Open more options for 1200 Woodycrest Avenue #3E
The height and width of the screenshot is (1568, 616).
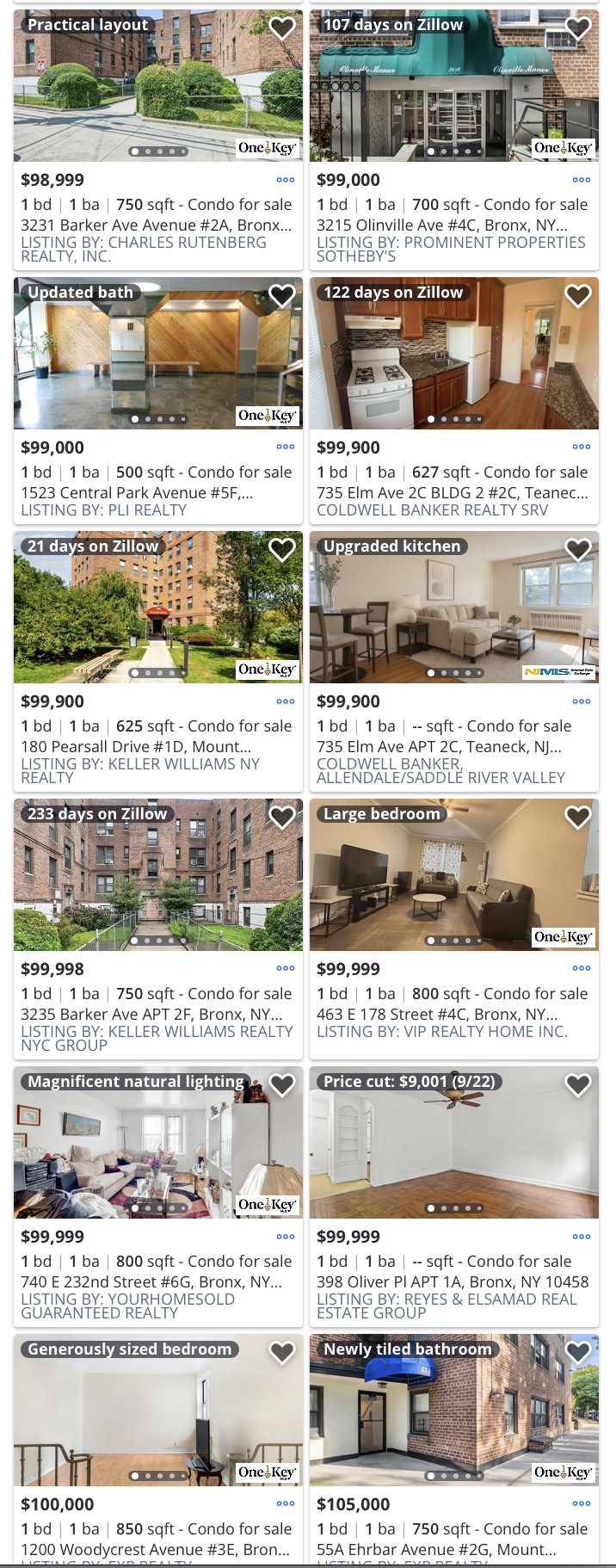tap(286, 1503)
